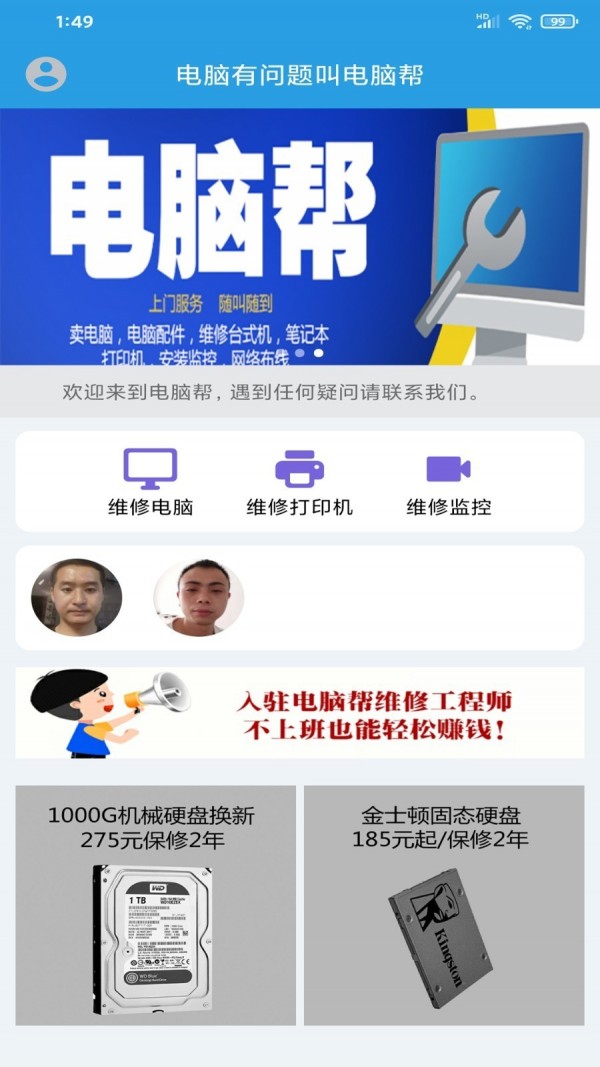Choose 维修打印机 service
This screenshot has height=1067, width=600.
coord(299,482)
